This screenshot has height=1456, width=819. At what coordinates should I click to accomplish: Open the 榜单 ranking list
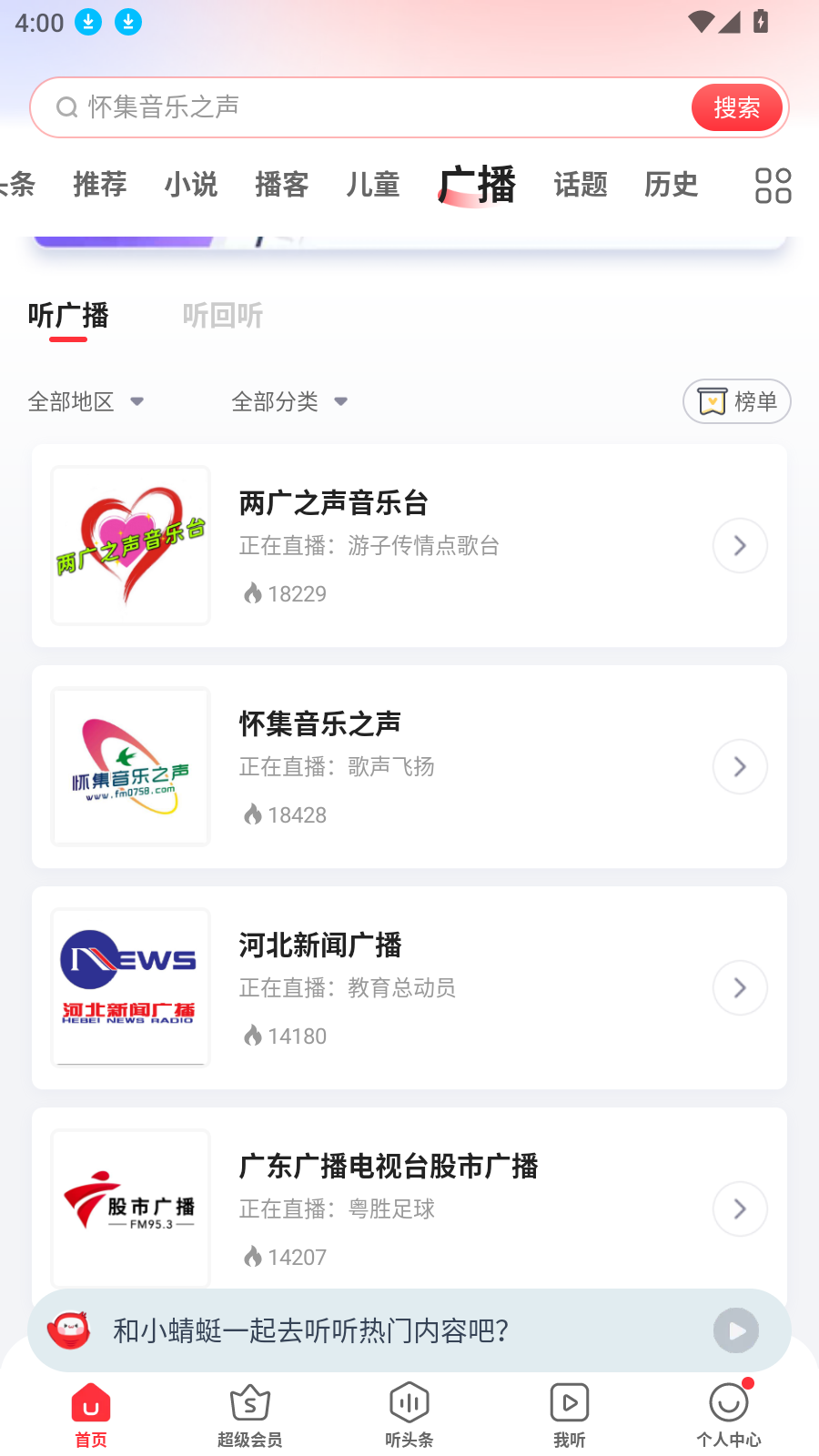(737, 401)
